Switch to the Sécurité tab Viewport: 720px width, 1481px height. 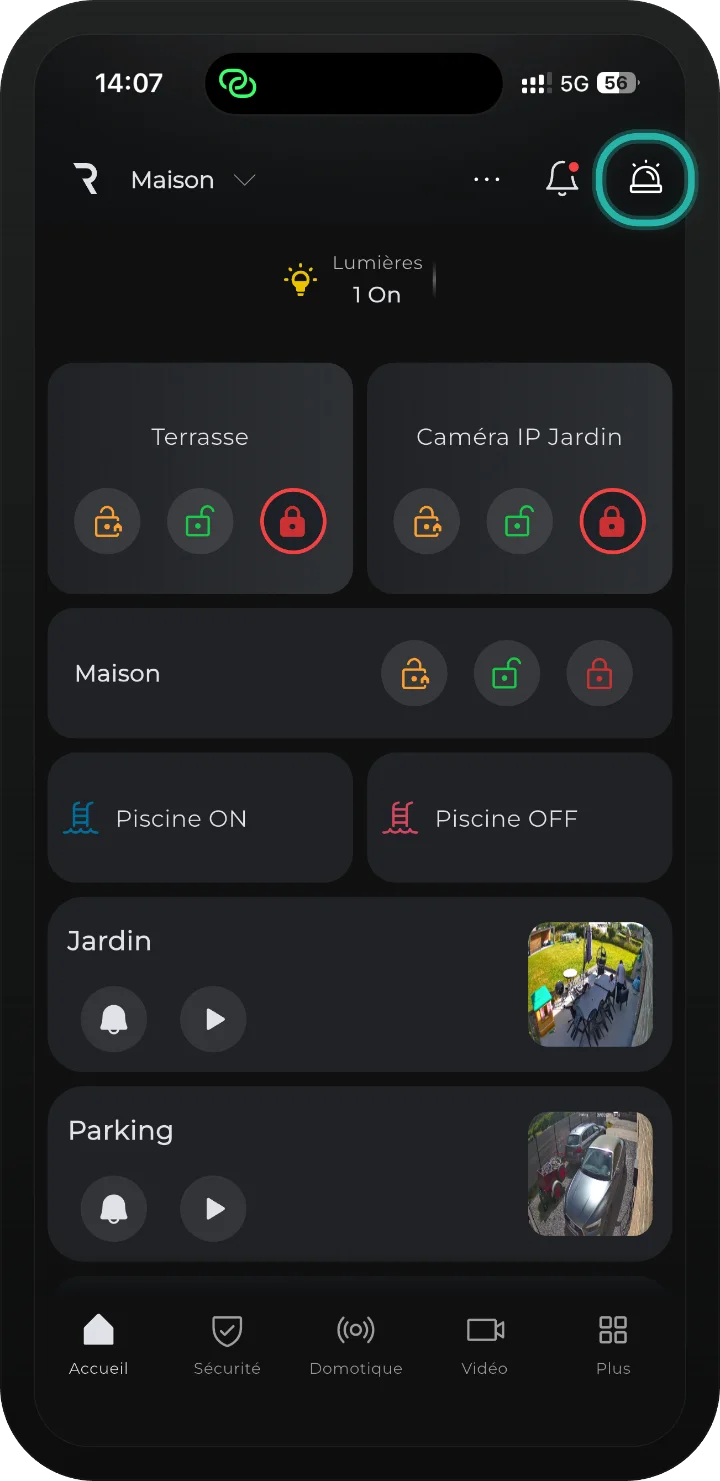pos(227,1345)
